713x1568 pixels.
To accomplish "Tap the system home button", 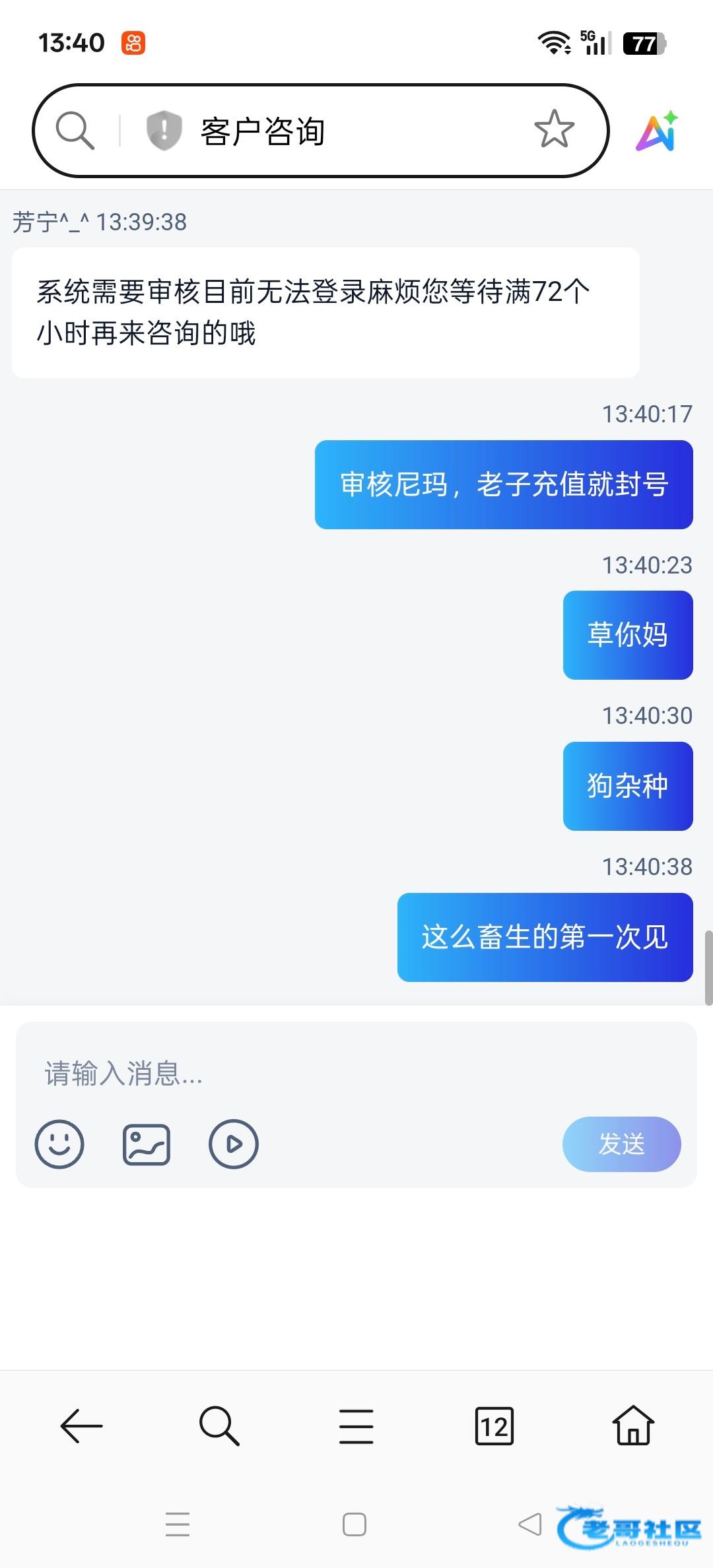I will [x=355, y=1524].
